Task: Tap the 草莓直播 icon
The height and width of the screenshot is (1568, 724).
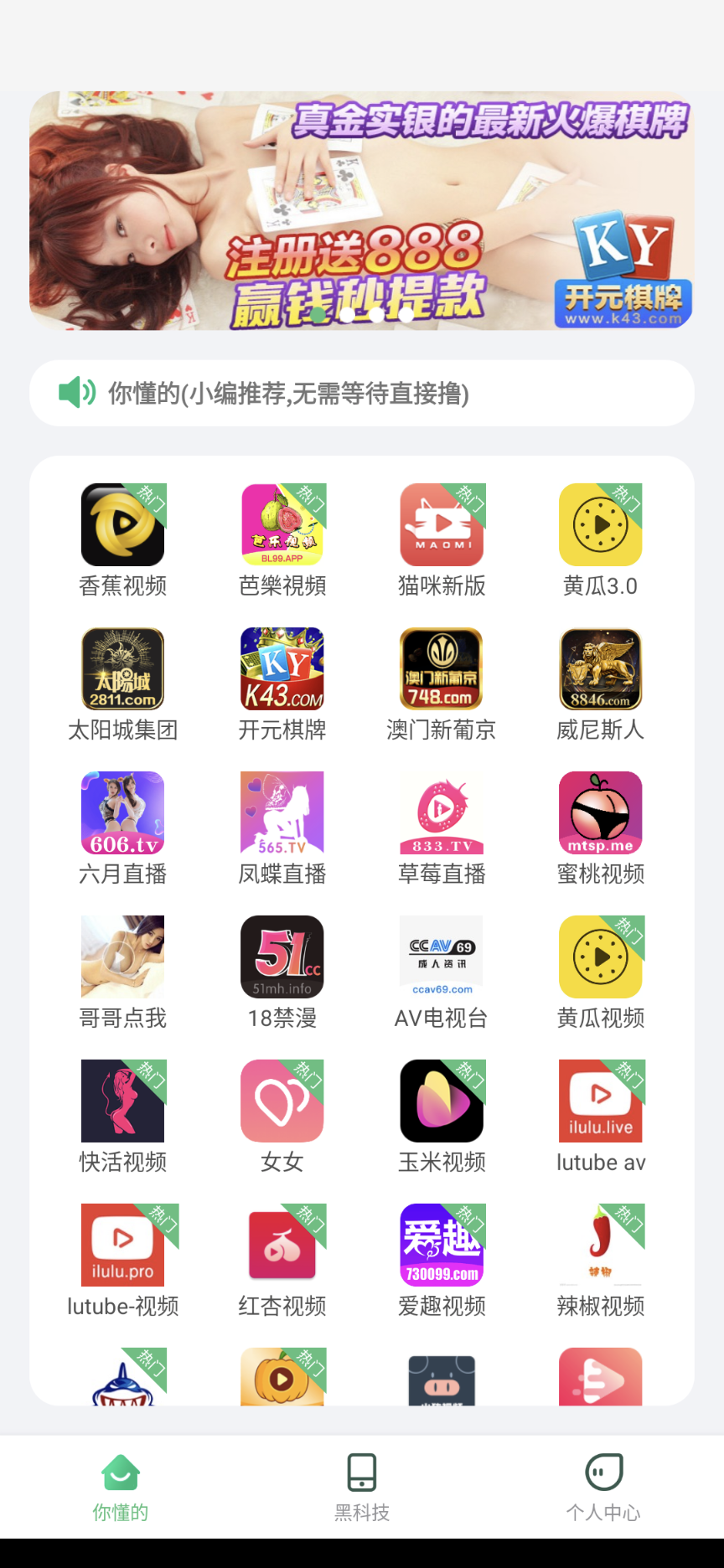Action: pyautogui.click(x=442, y=813)
